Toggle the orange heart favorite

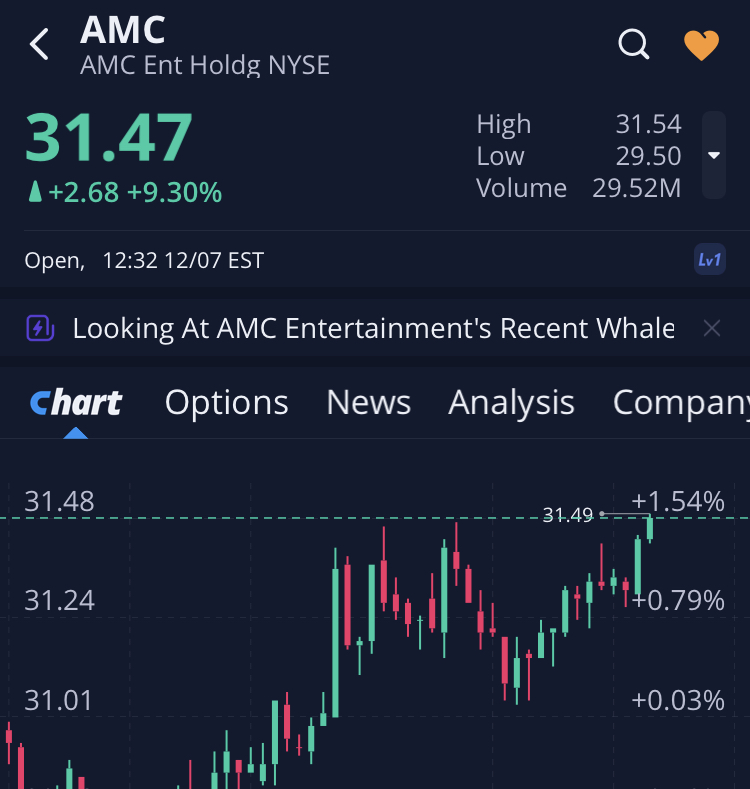[701, 45]
